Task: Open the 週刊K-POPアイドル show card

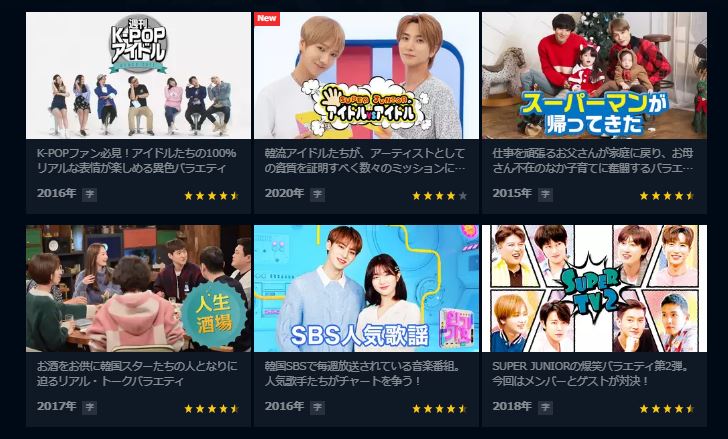Action: pos(138,77)
